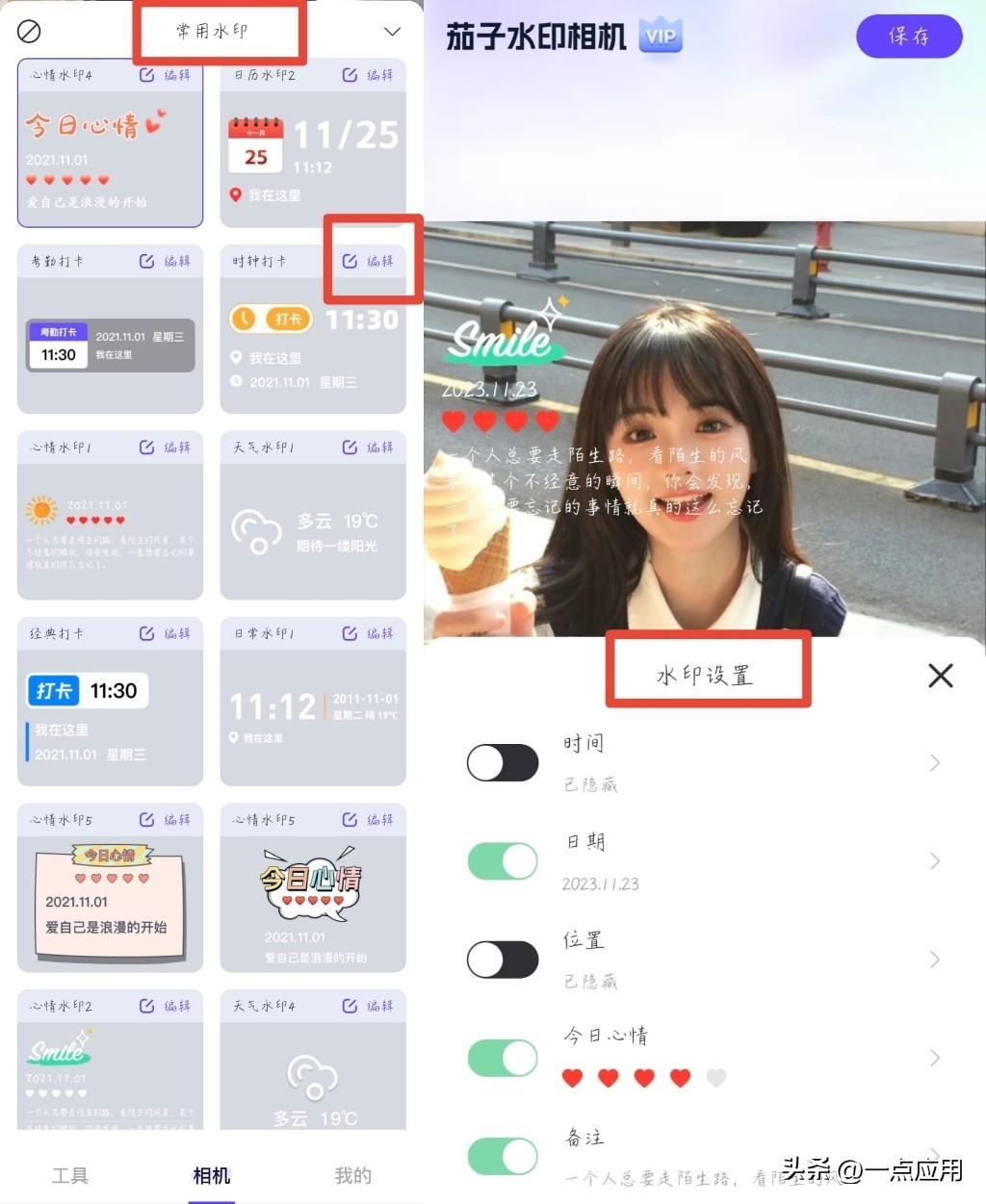Viewport: 986px width, 1204px height.
Task: Open the 日期 row chevron
Action: point(934,861)
